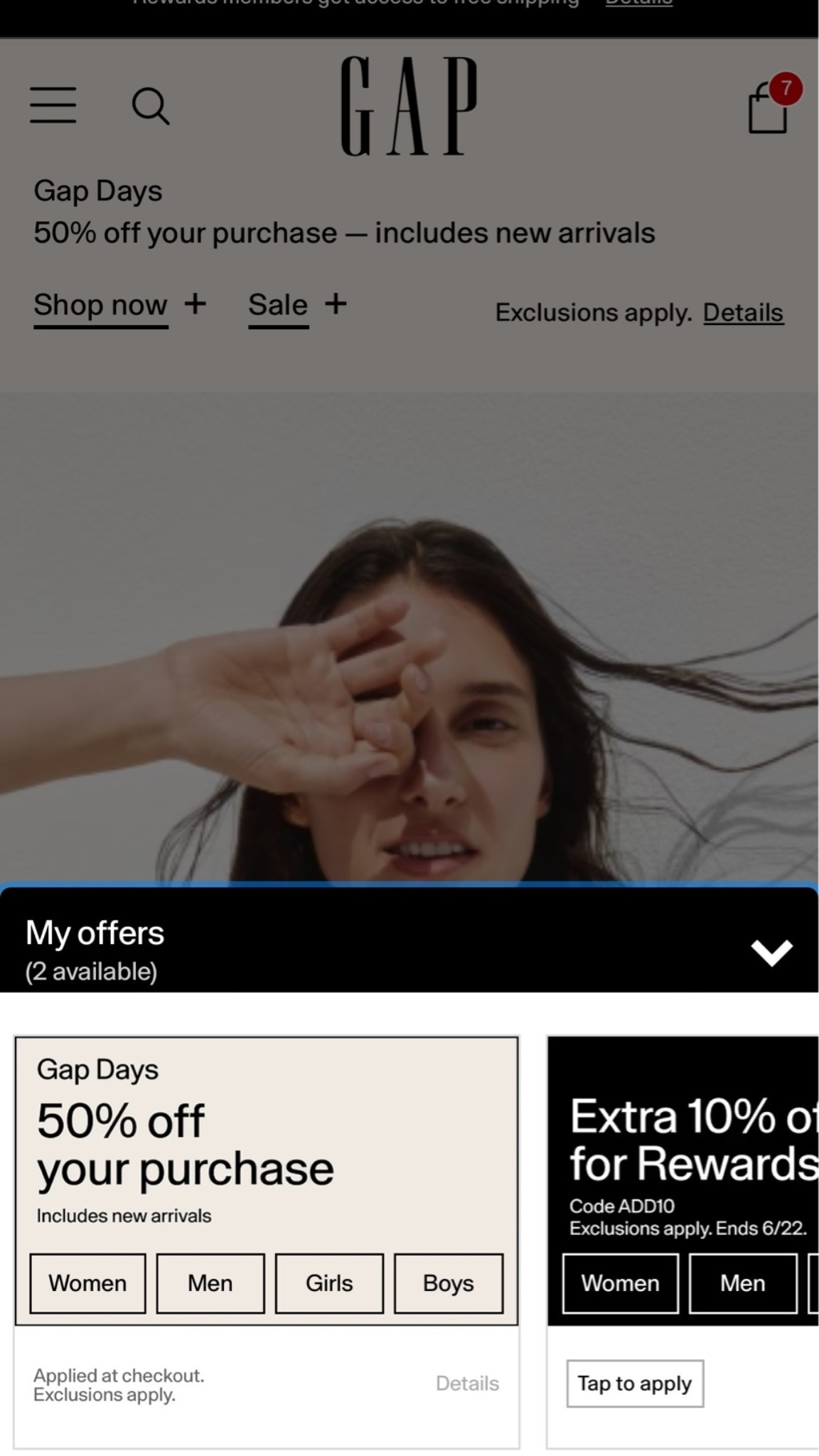The width and height of the screenshot is (819, 1456).
Task: Select Boys in Gap Days offer
Action: [x=449, y=1283]
